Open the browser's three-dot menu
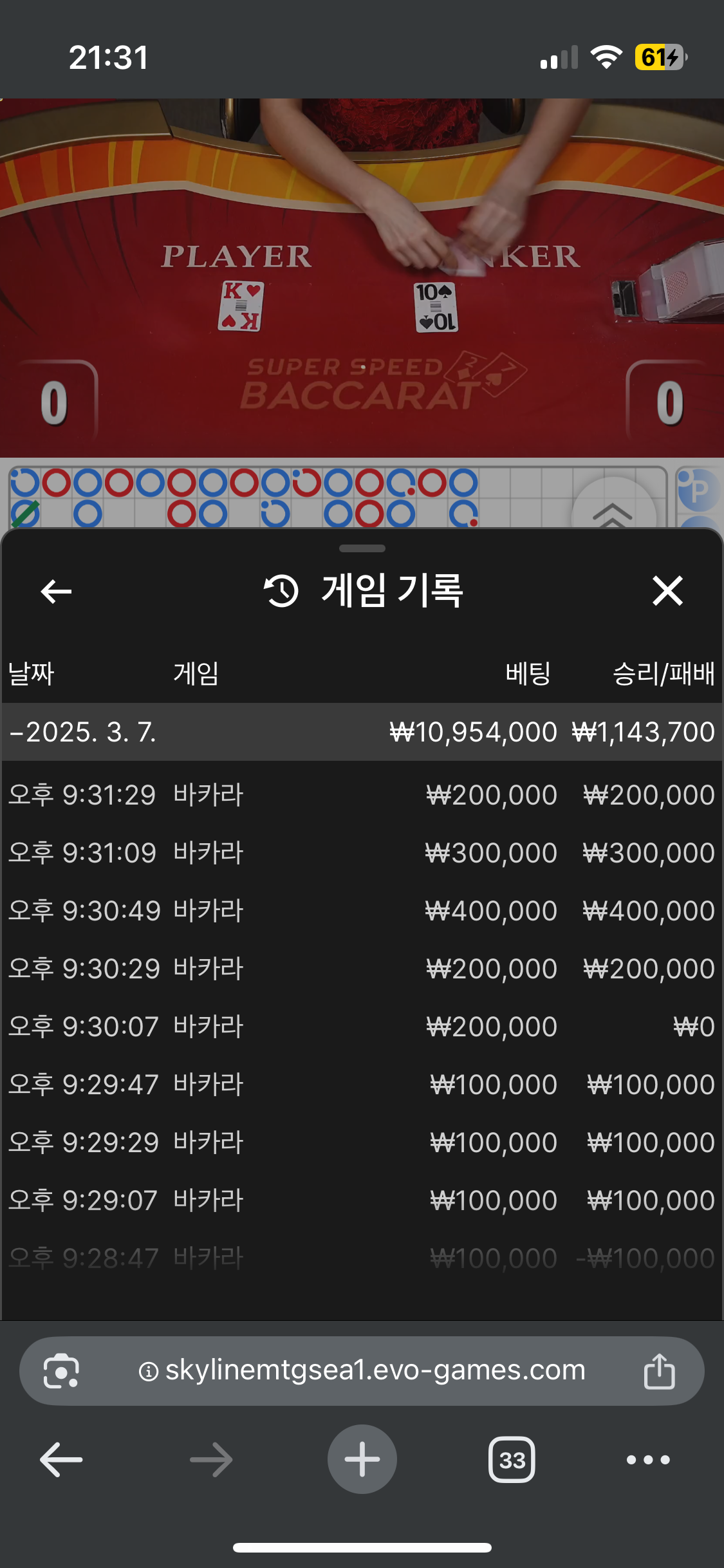Image resolution: width=724 pixels, height=1568 pixels. [x=648, y=1459]
